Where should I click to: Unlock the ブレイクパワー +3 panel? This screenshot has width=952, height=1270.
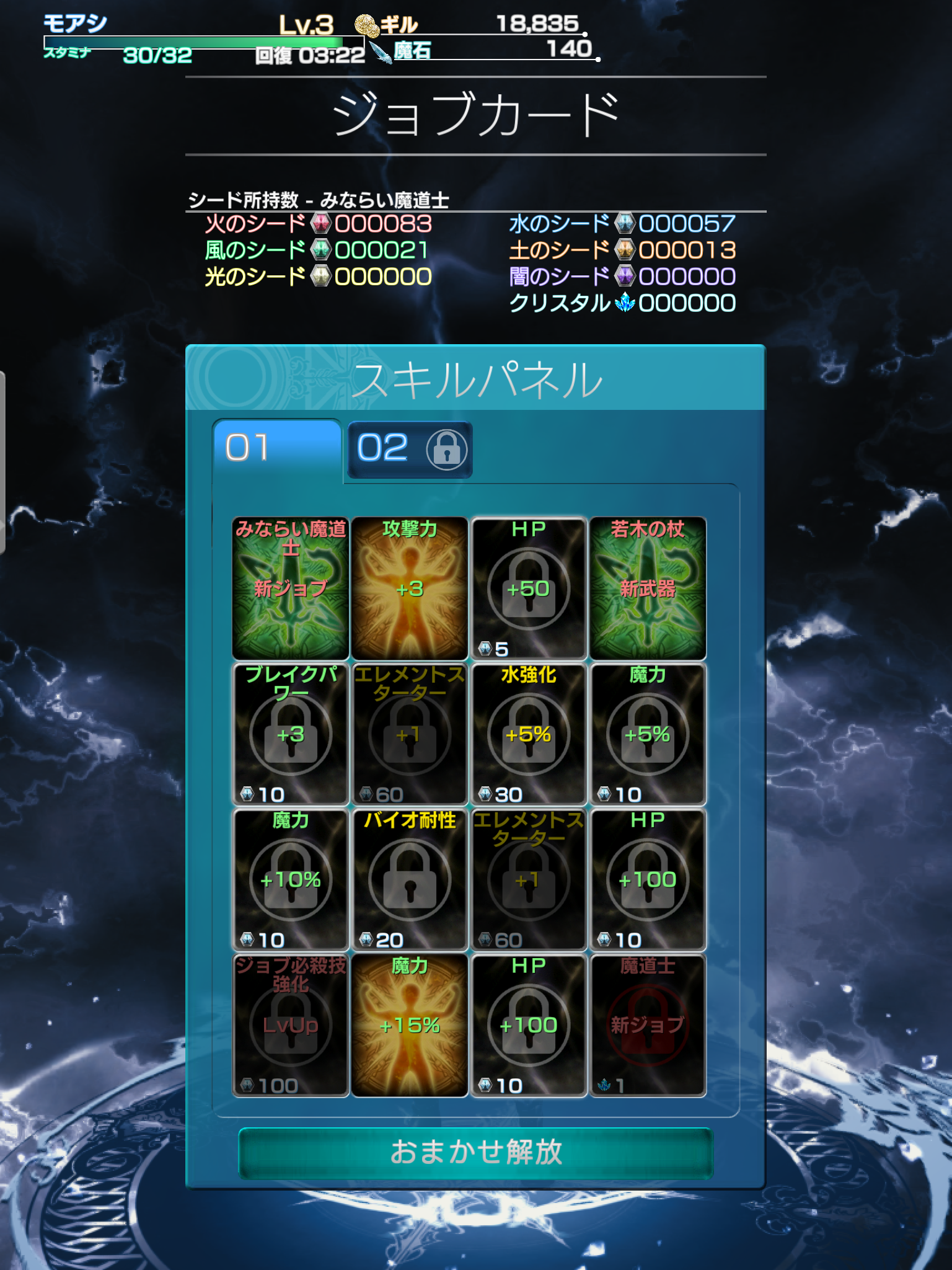point(290,734)
